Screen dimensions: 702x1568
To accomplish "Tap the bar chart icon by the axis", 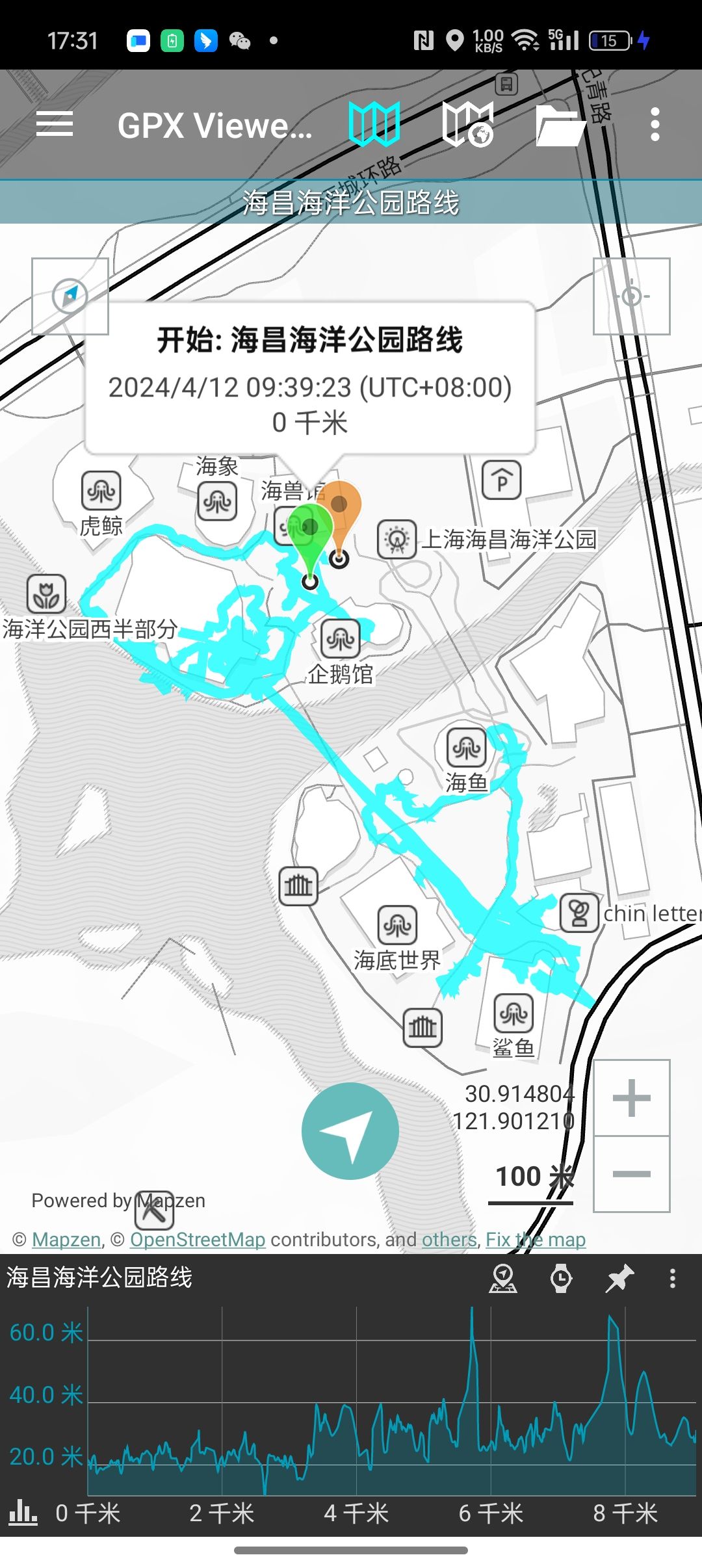I will (x=23, y=1513).
